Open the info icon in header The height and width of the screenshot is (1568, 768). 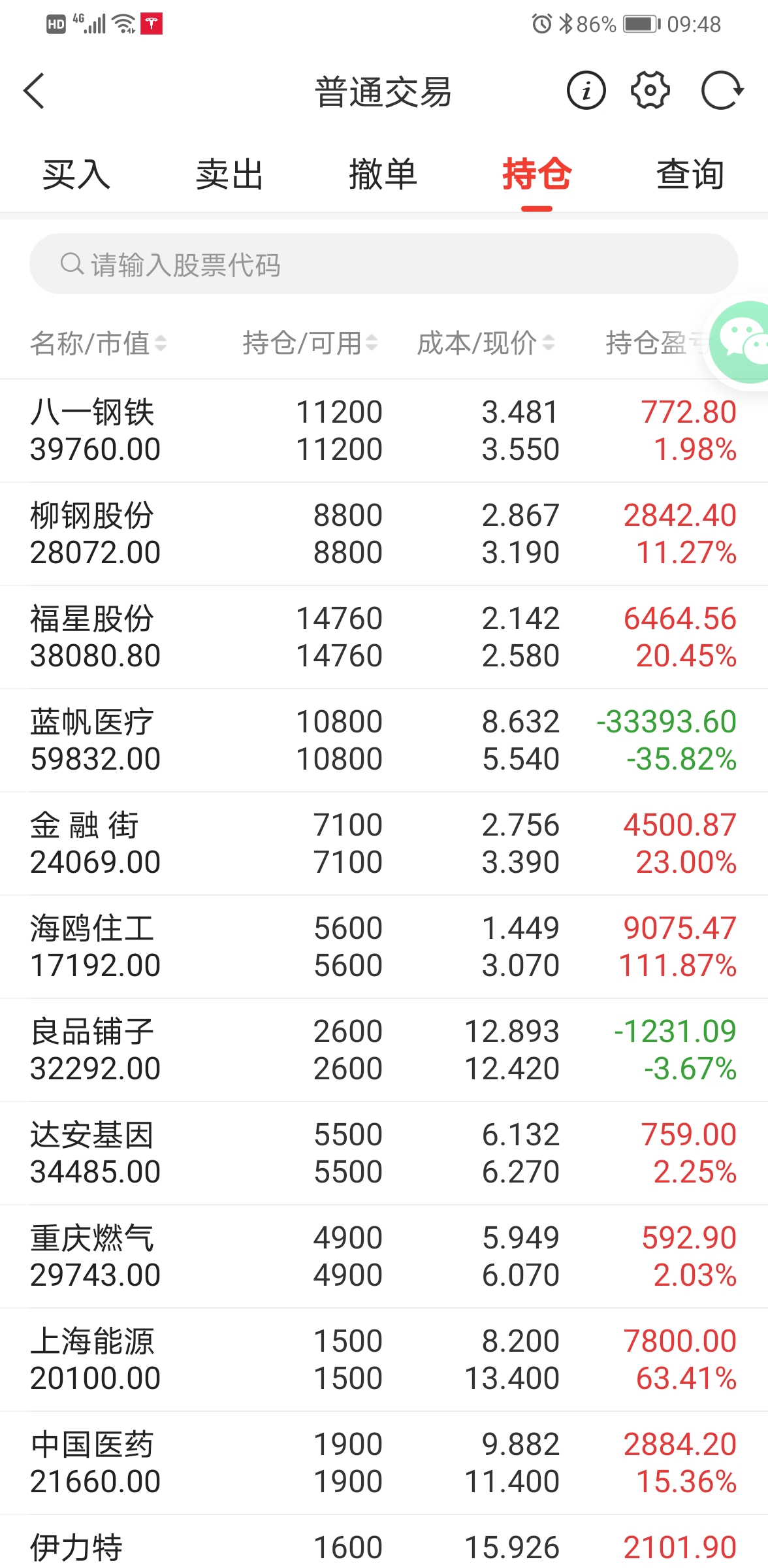pos(586,91)
